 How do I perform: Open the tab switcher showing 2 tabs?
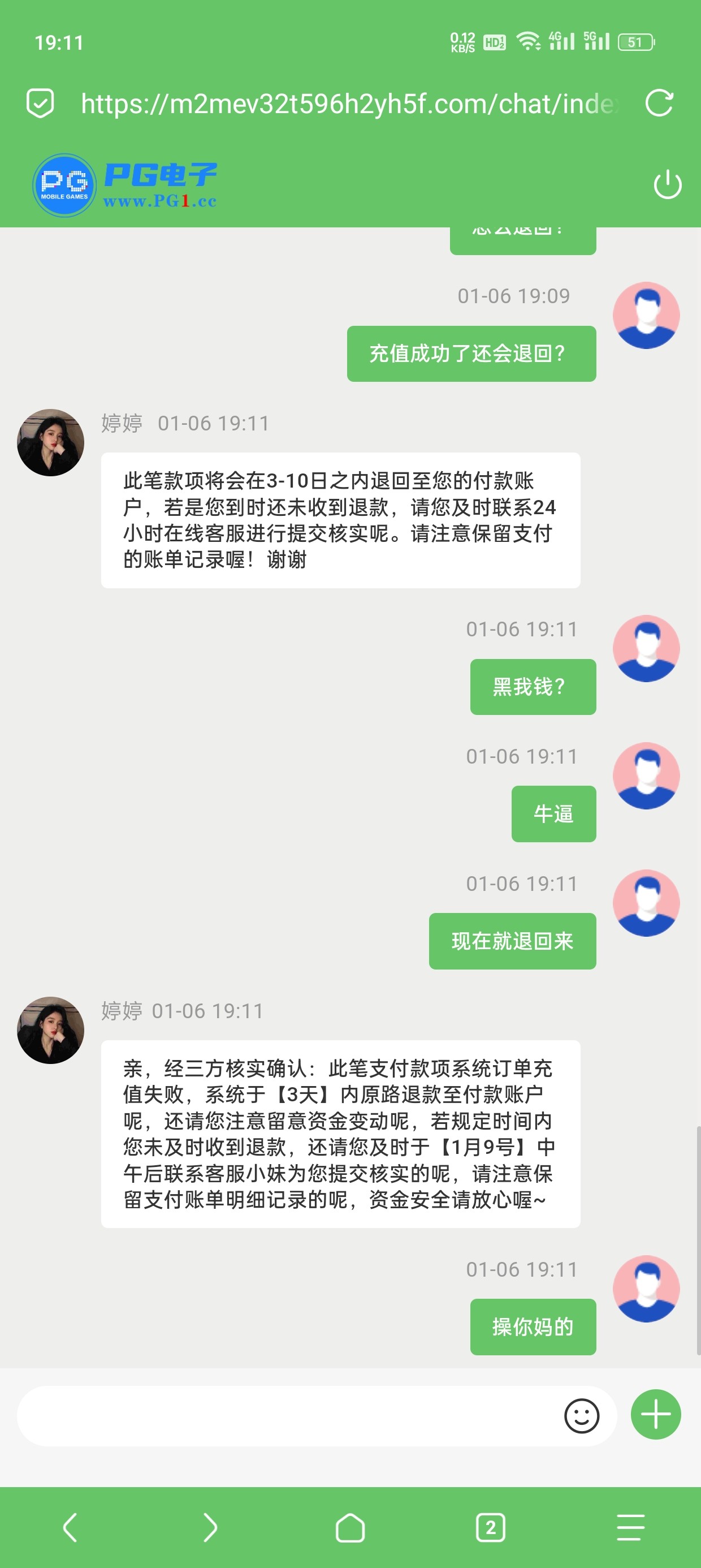point(491,1527)
